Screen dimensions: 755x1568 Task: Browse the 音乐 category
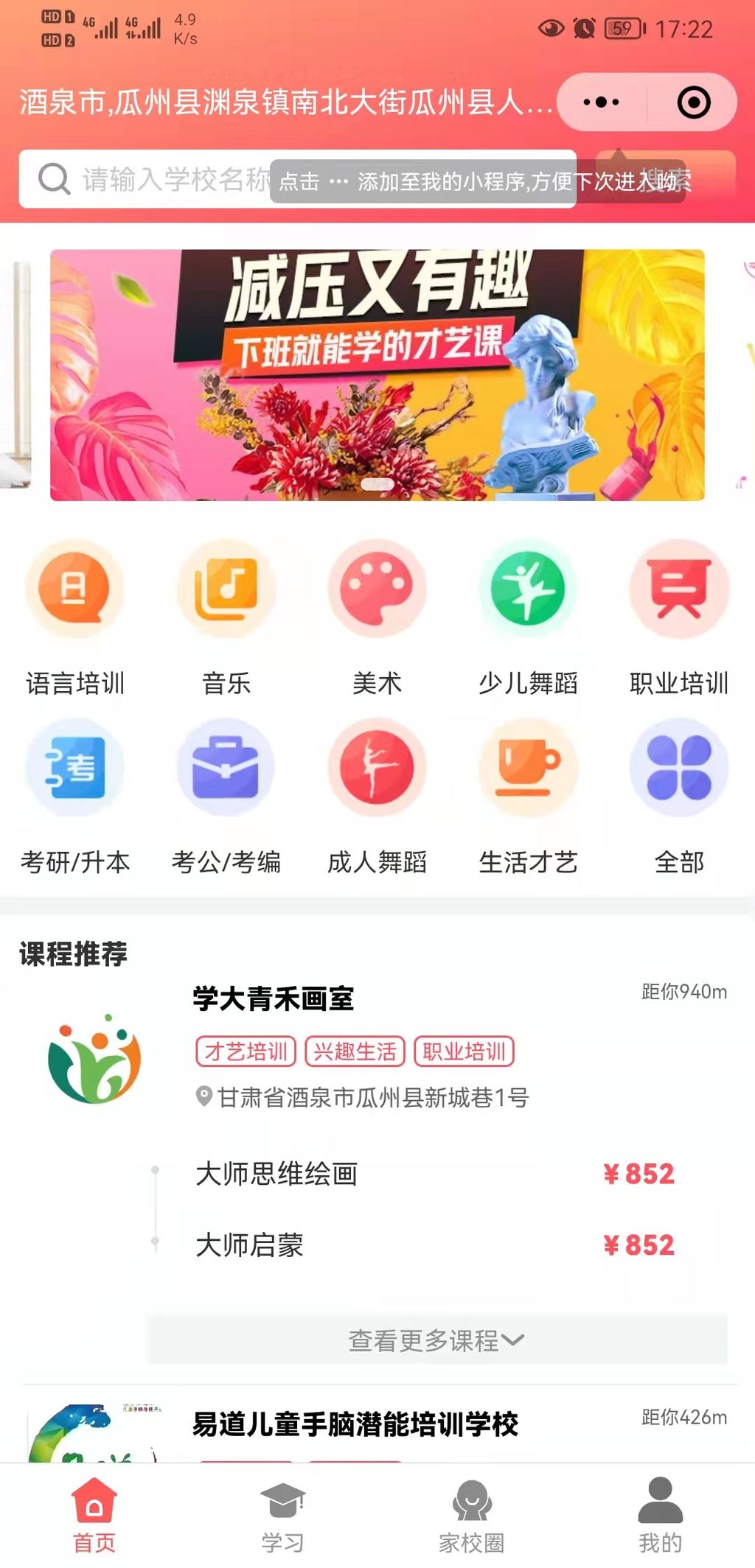pos(226,617)
